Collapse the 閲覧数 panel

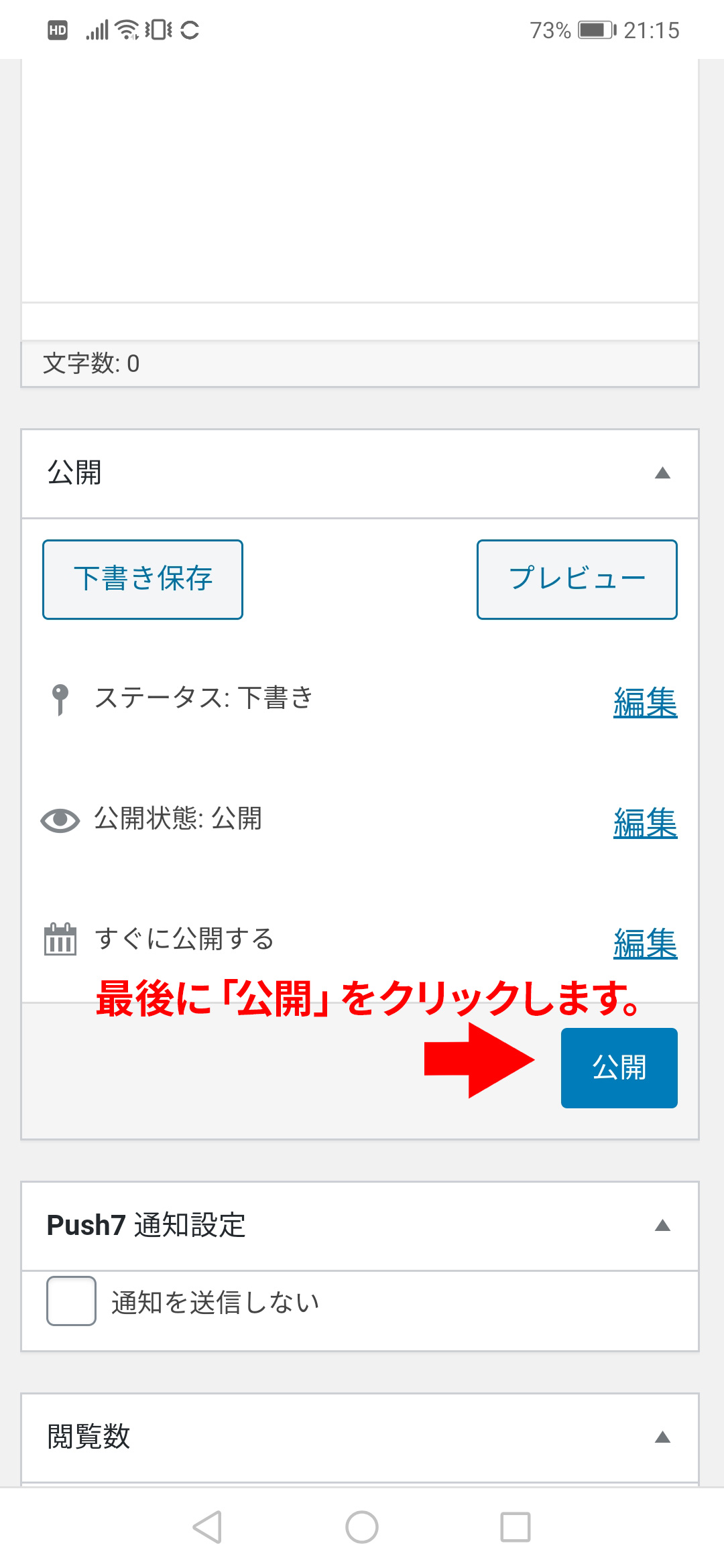[x=662, y=1437]
